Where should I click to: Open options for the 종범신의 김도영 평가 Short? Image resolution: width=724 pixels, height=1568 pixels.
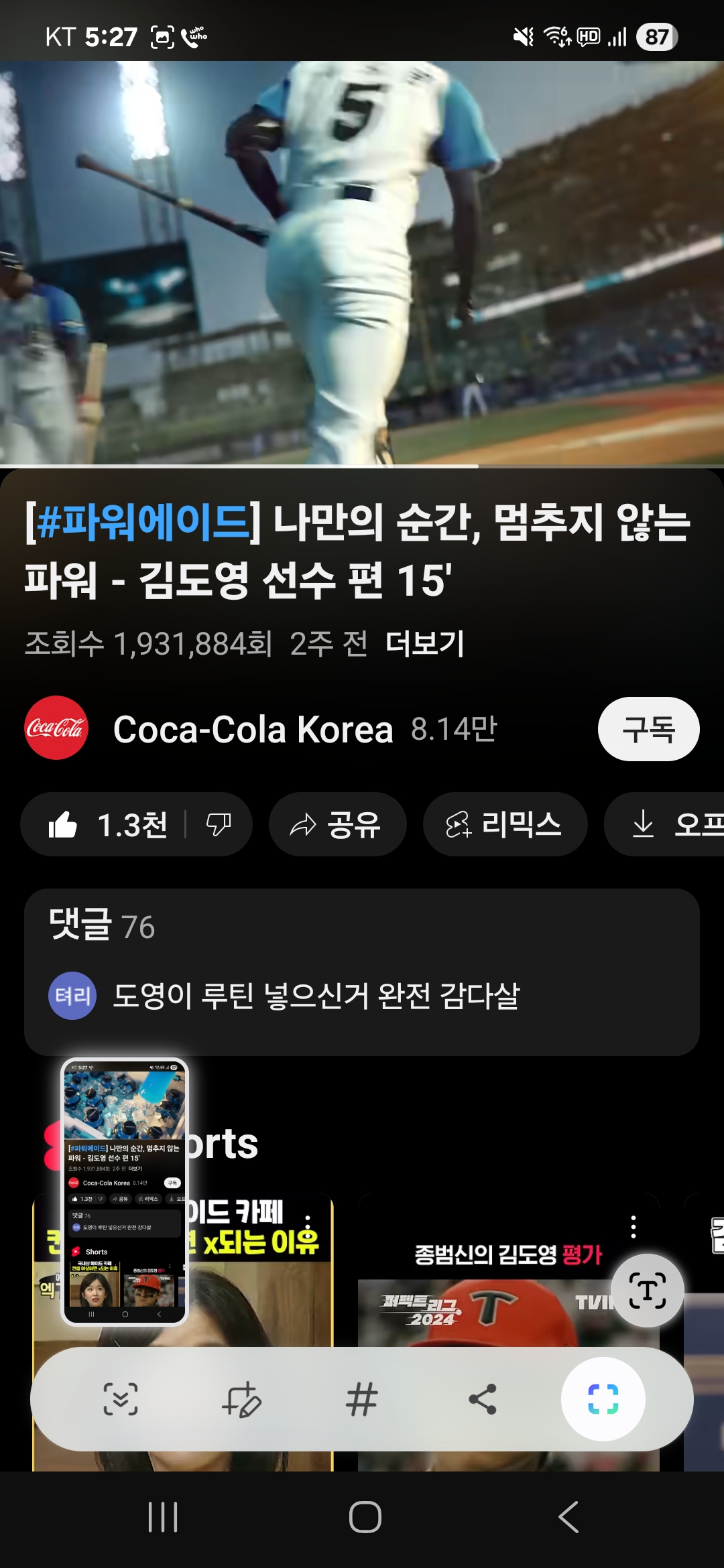tap(633, 1226)
